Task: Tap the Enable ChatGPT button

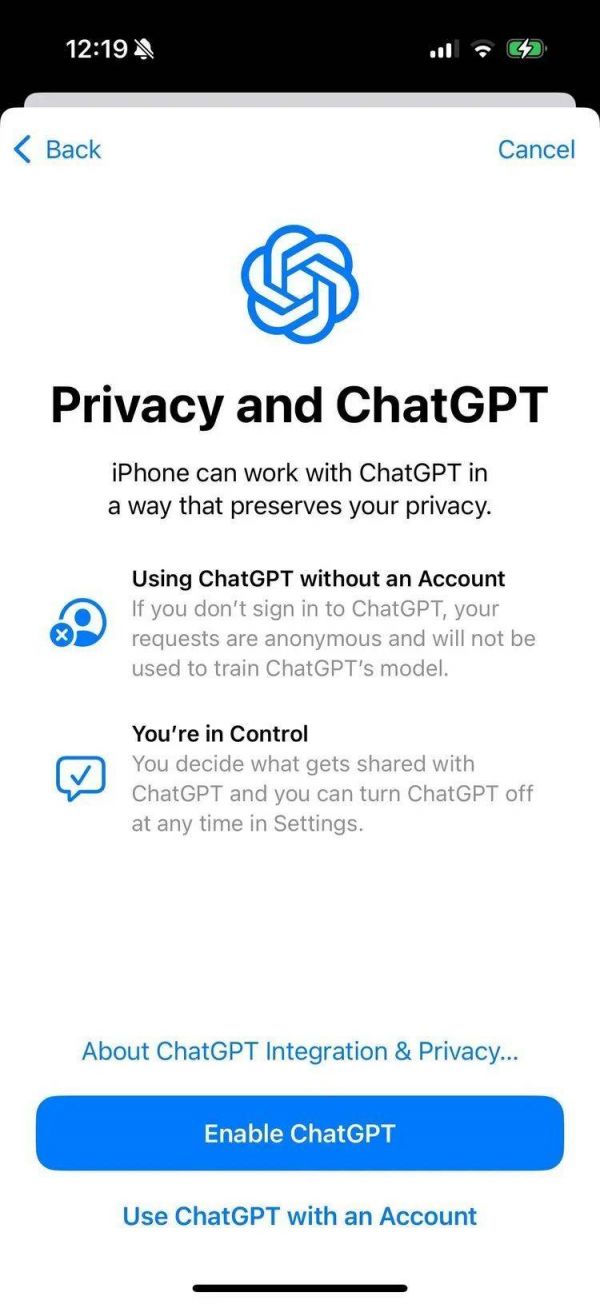Action: (x=300, y=1133)
